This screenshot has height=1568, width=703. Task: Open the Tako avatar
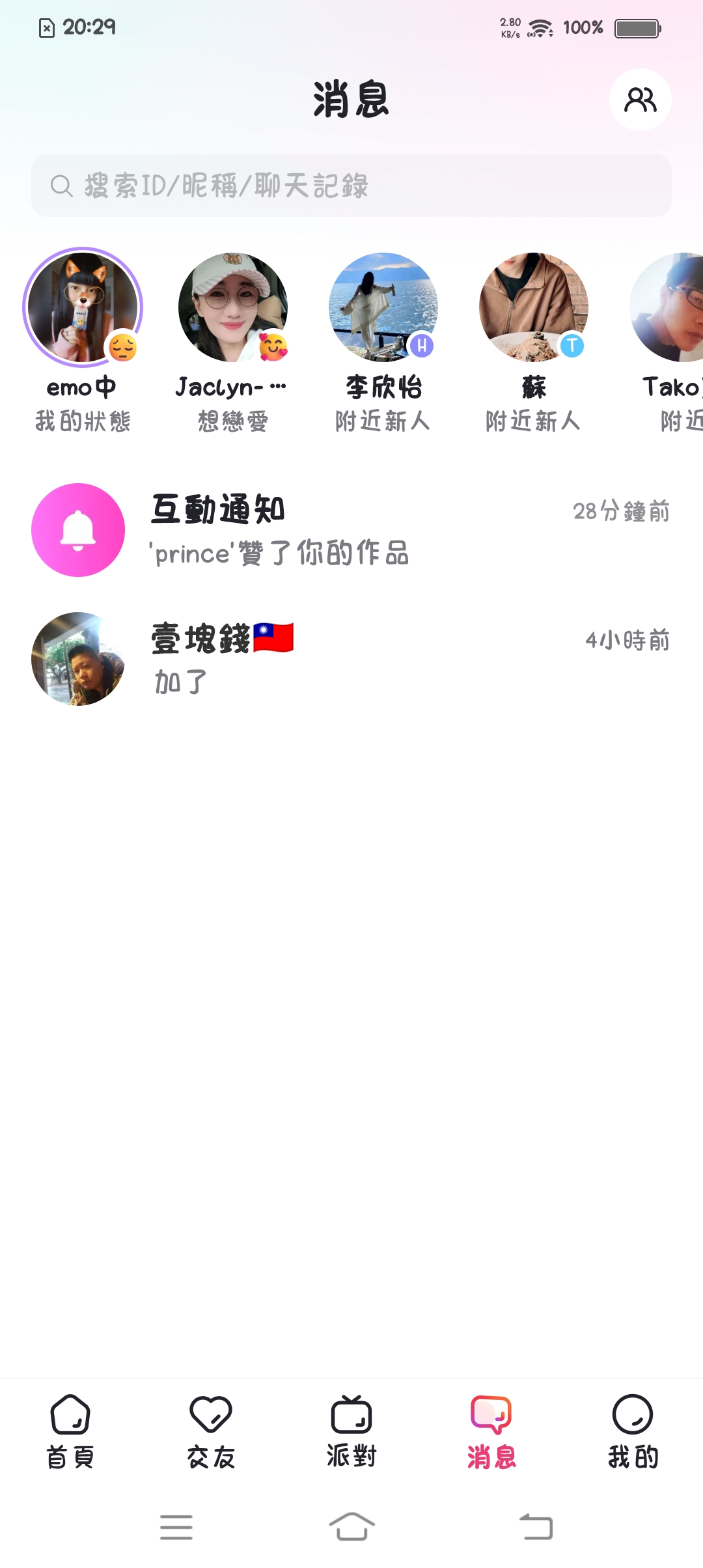tap(669, 307)
